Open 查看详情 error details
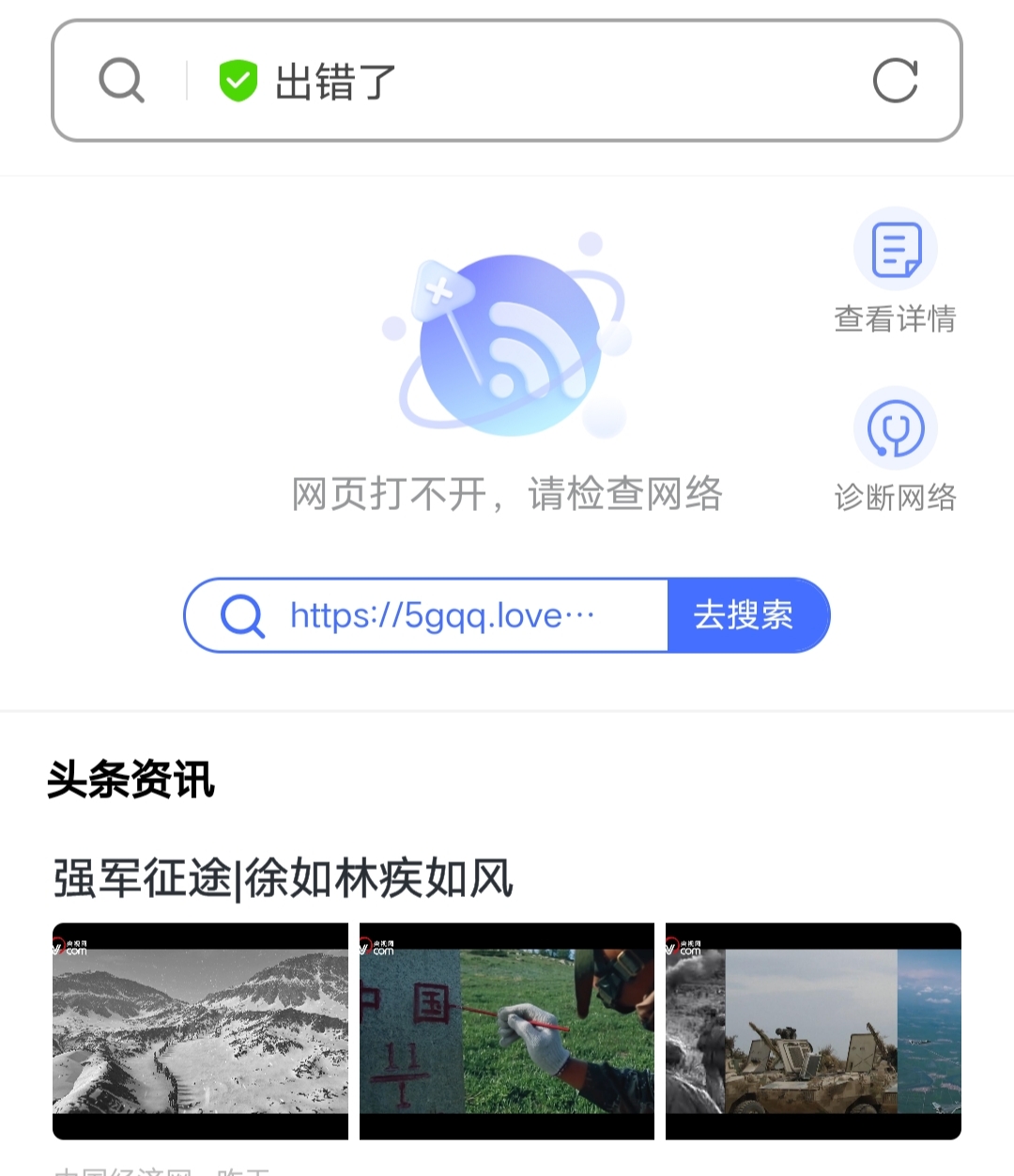This screenshot has width=1014, height=1176. [x=895, y=271]
